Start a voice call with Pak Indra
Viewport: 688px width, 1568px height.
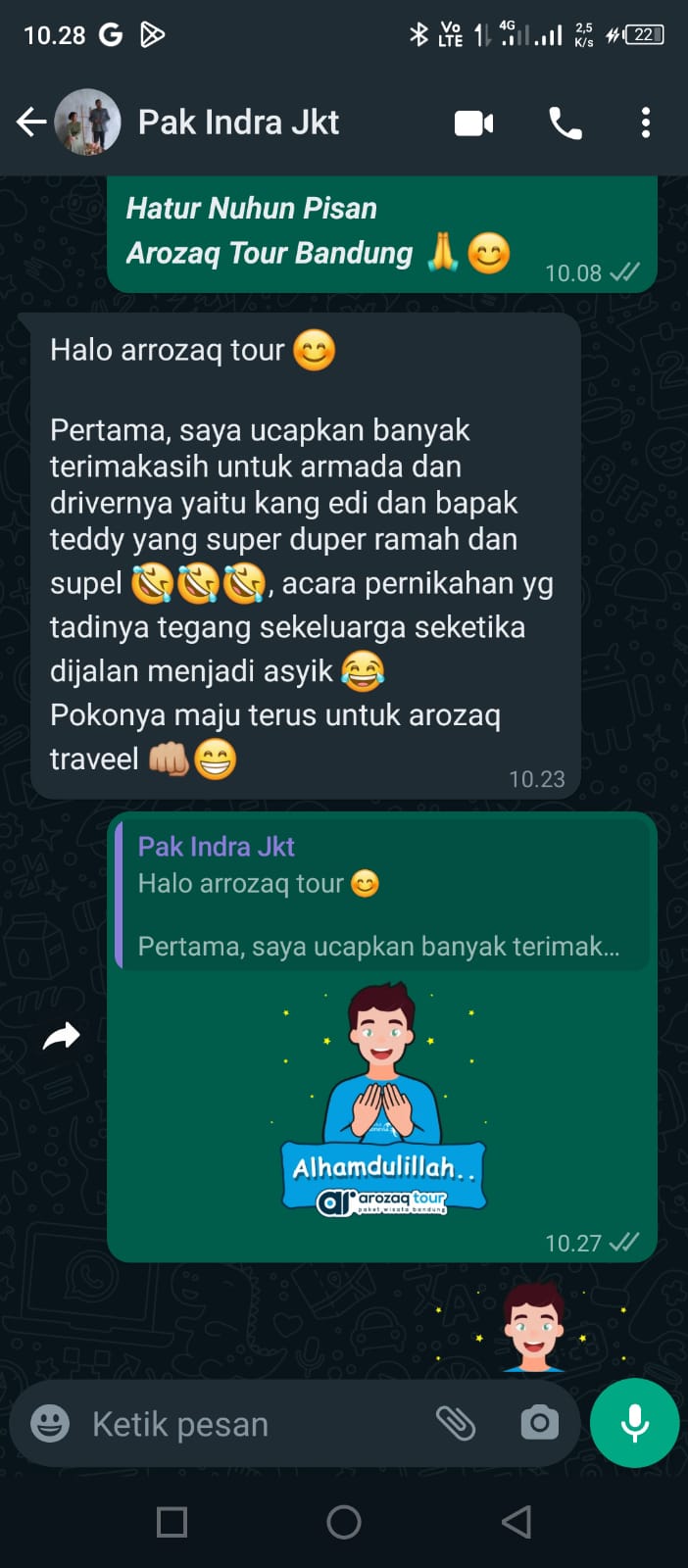(565, 123)
